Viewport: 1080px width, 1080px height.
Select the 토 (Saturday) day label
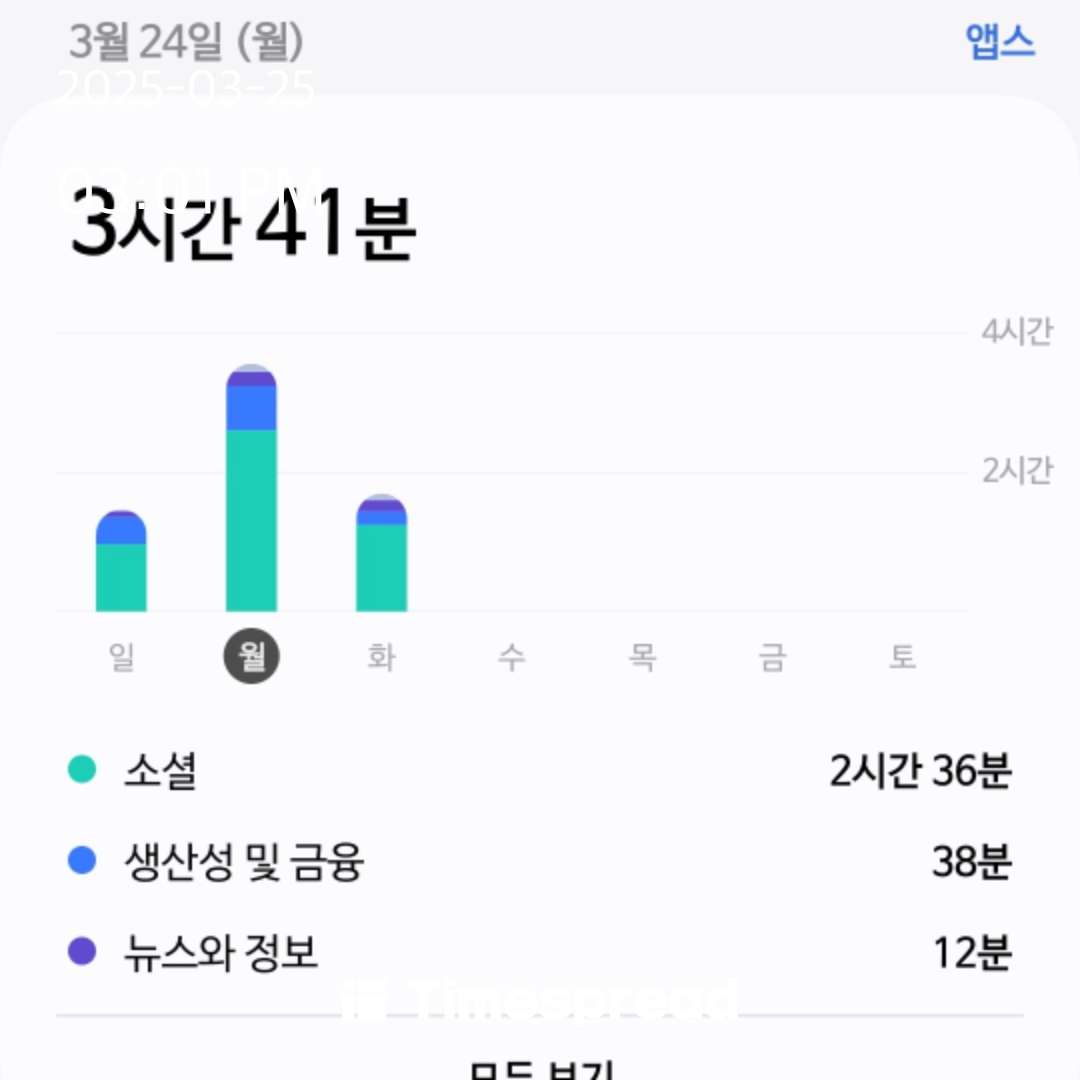pyautogui.click(x=902, y=656)
